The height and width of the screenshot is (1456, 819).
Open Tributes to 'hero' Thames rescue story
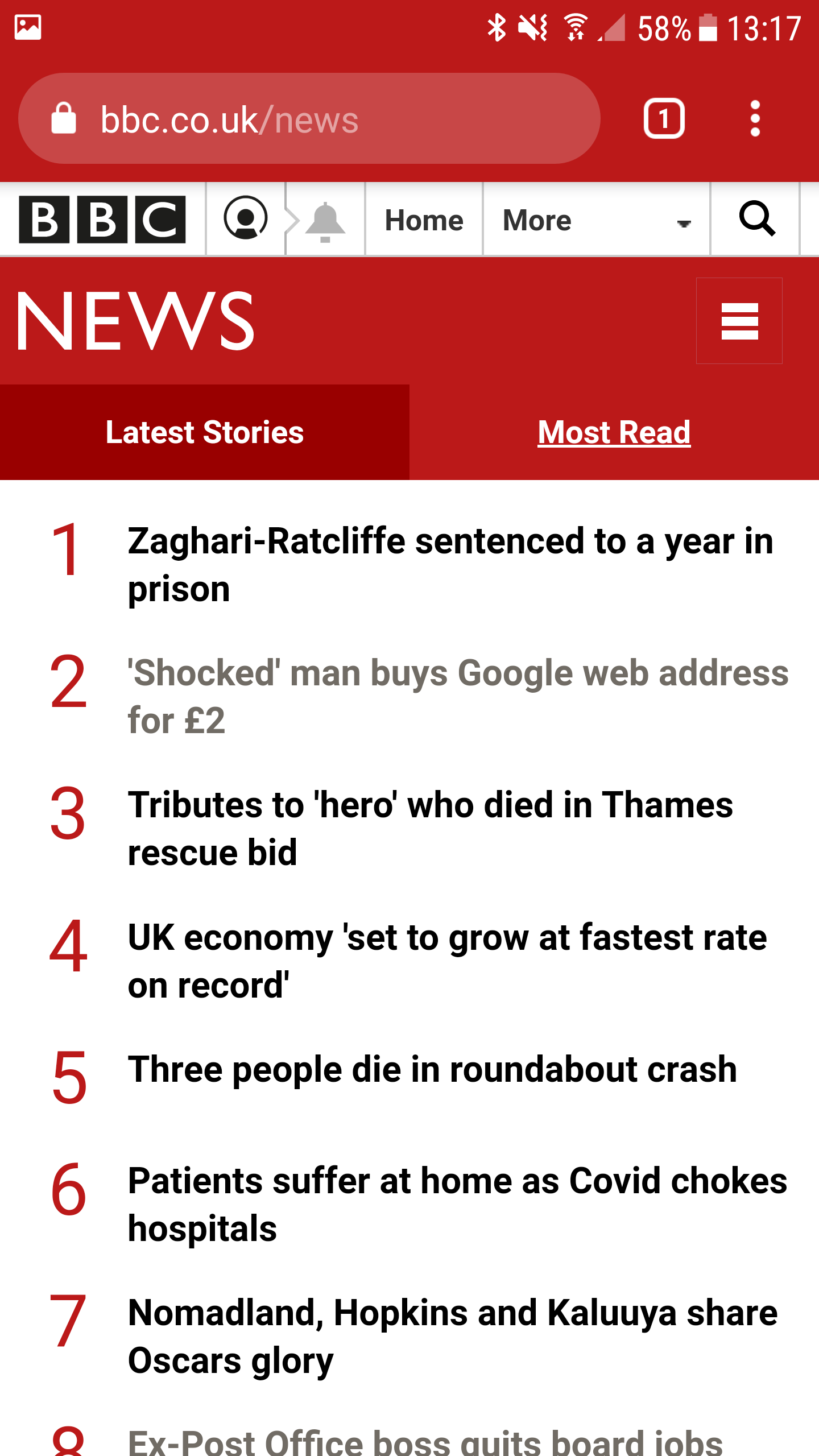[431, 828]
